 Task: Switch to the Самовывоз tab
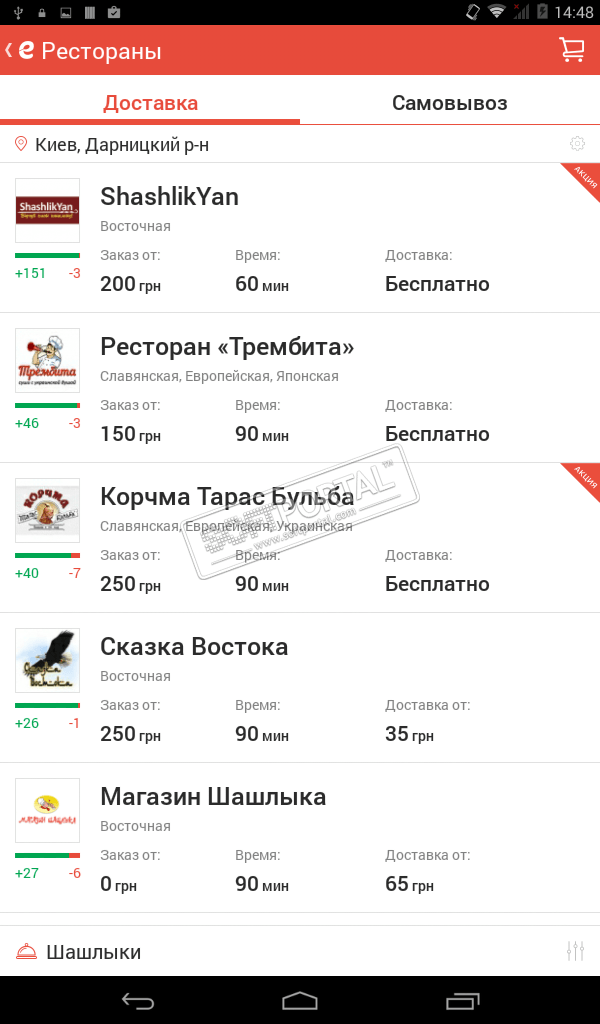click(449, 103)
